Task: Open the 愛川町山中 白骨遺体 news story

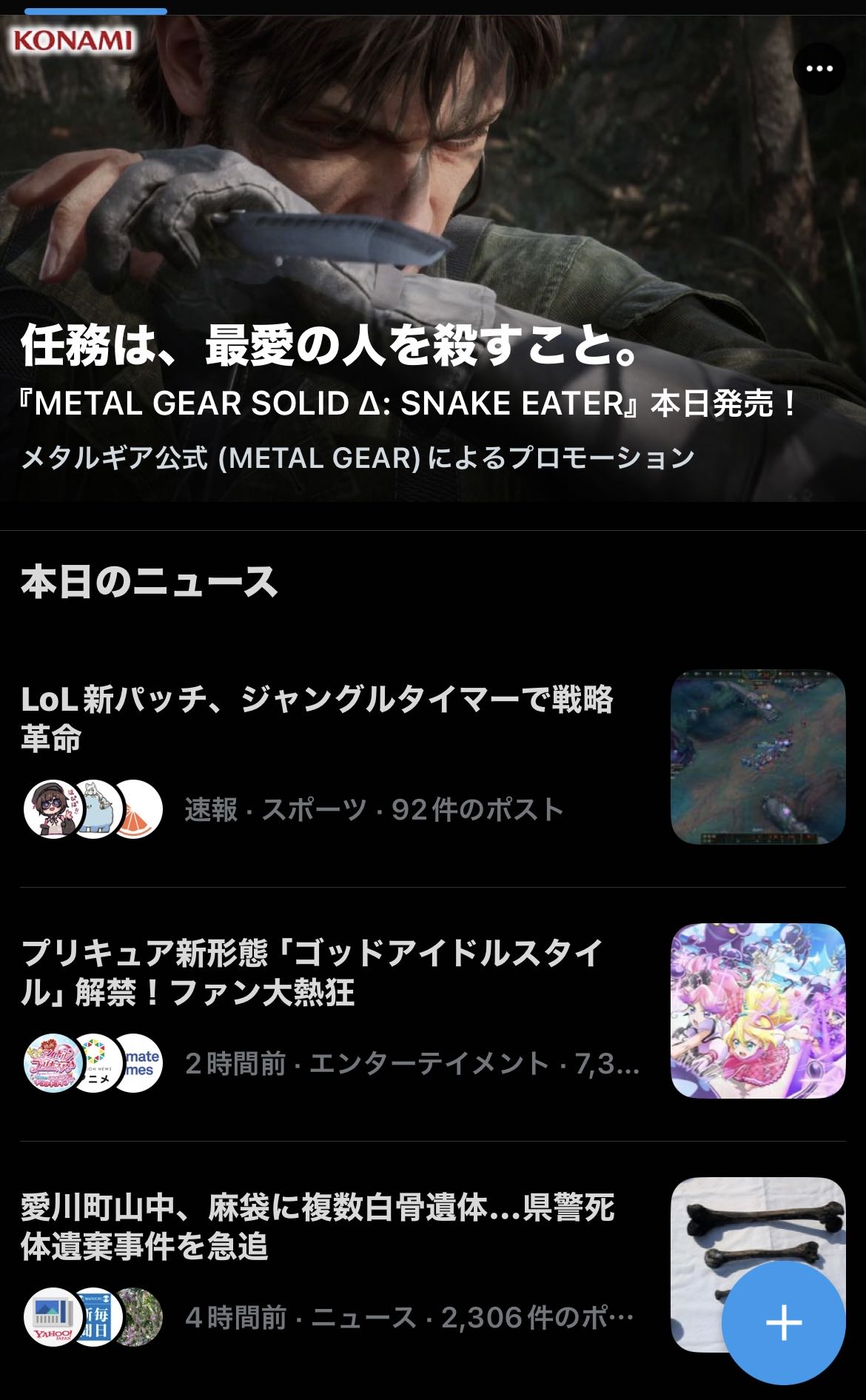Action: [318, 1226]
